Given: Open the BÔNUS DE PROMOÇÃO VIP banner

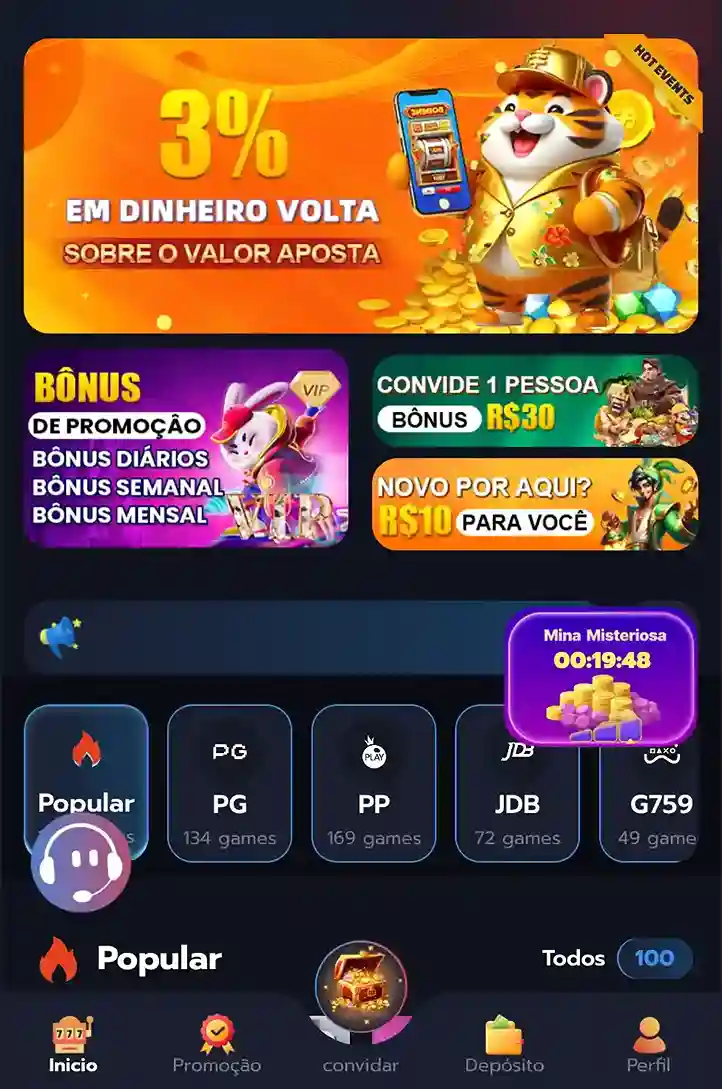Looking at the screenshot, I should coord(186,450).
